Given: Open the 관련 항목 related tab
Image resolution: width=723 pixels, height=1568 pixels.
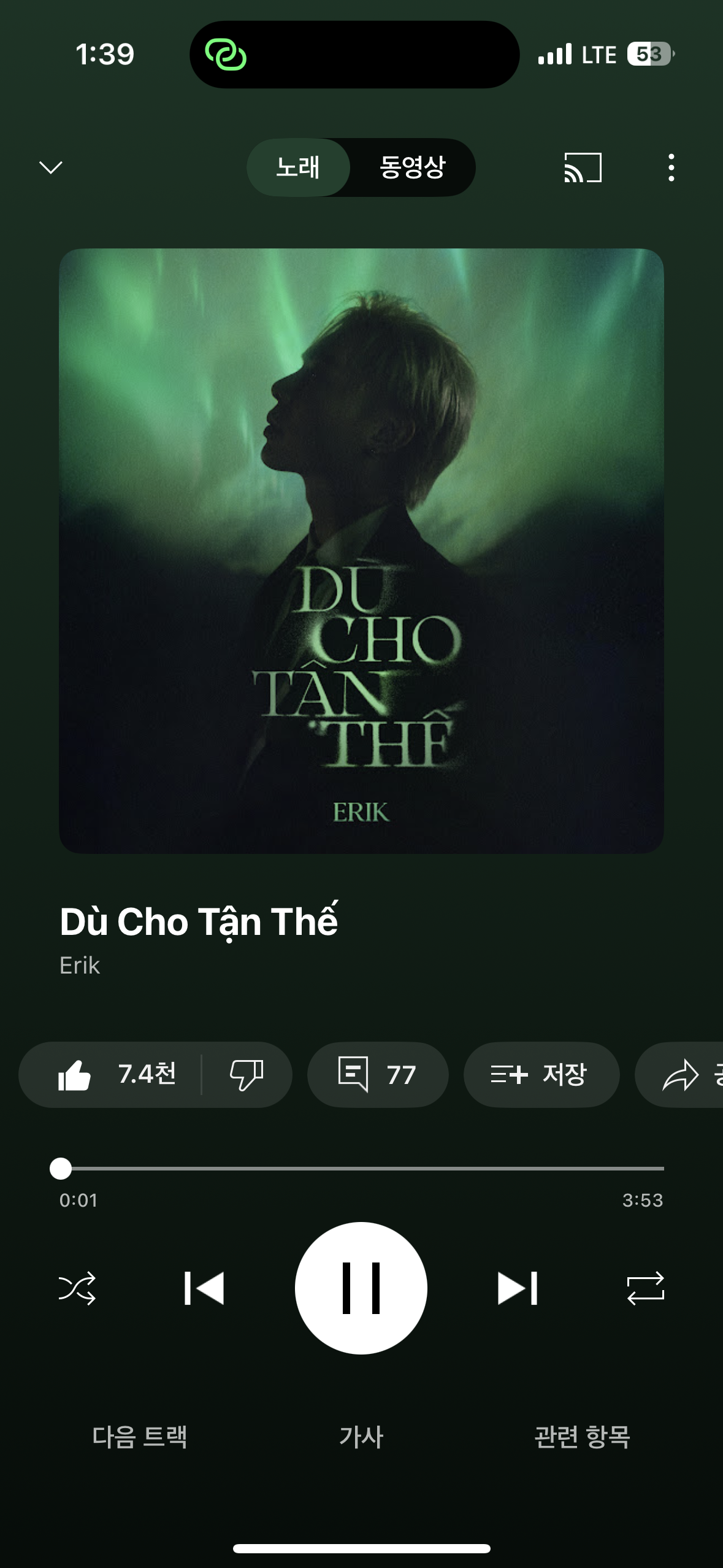Looking at the screenshot, I should click(582, 1437).
